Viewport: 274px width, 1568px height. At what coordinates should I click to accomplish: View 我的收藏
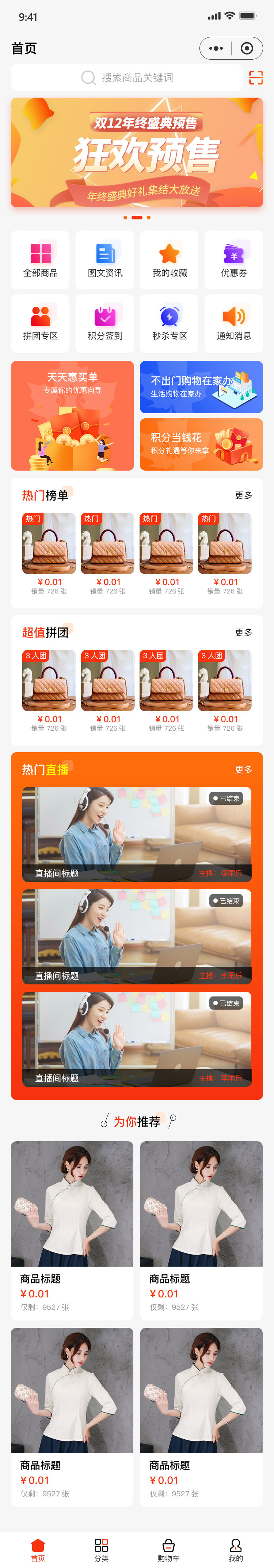pos(170,259)
